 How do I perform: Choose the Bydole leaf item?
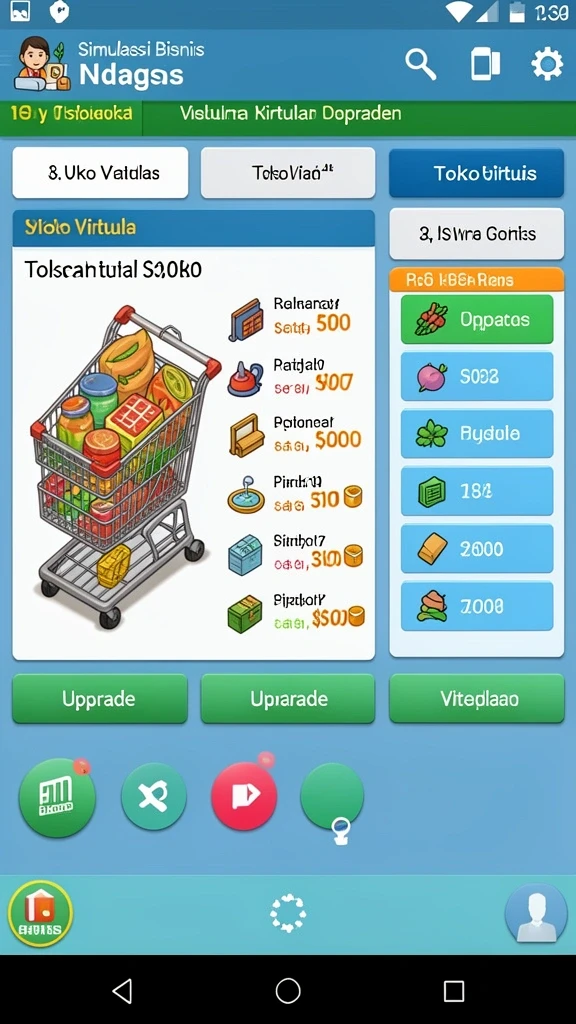pos(477,434)
